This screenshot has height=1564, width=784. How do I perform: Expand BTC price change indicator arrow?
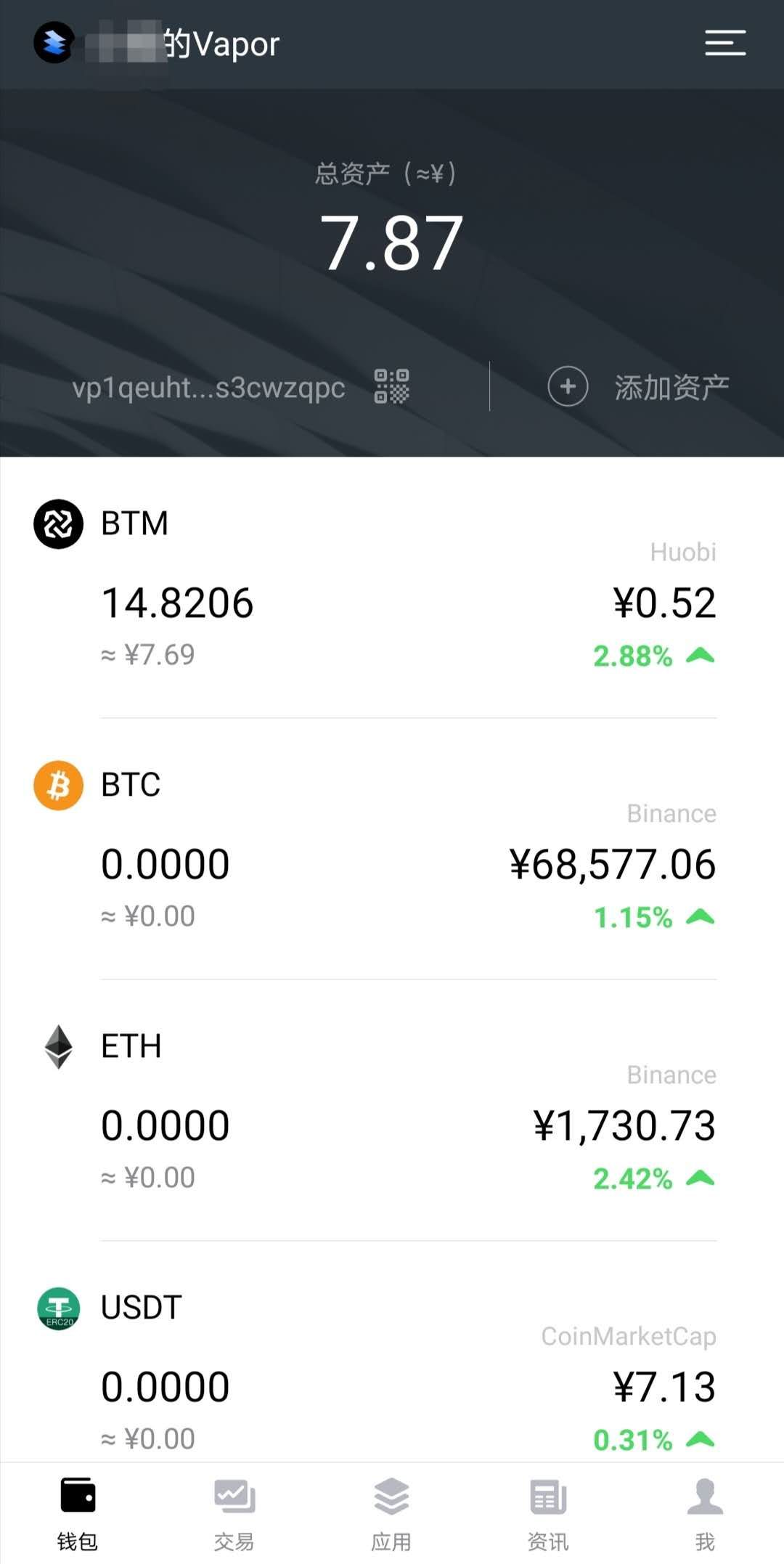[x=701, y=917]
